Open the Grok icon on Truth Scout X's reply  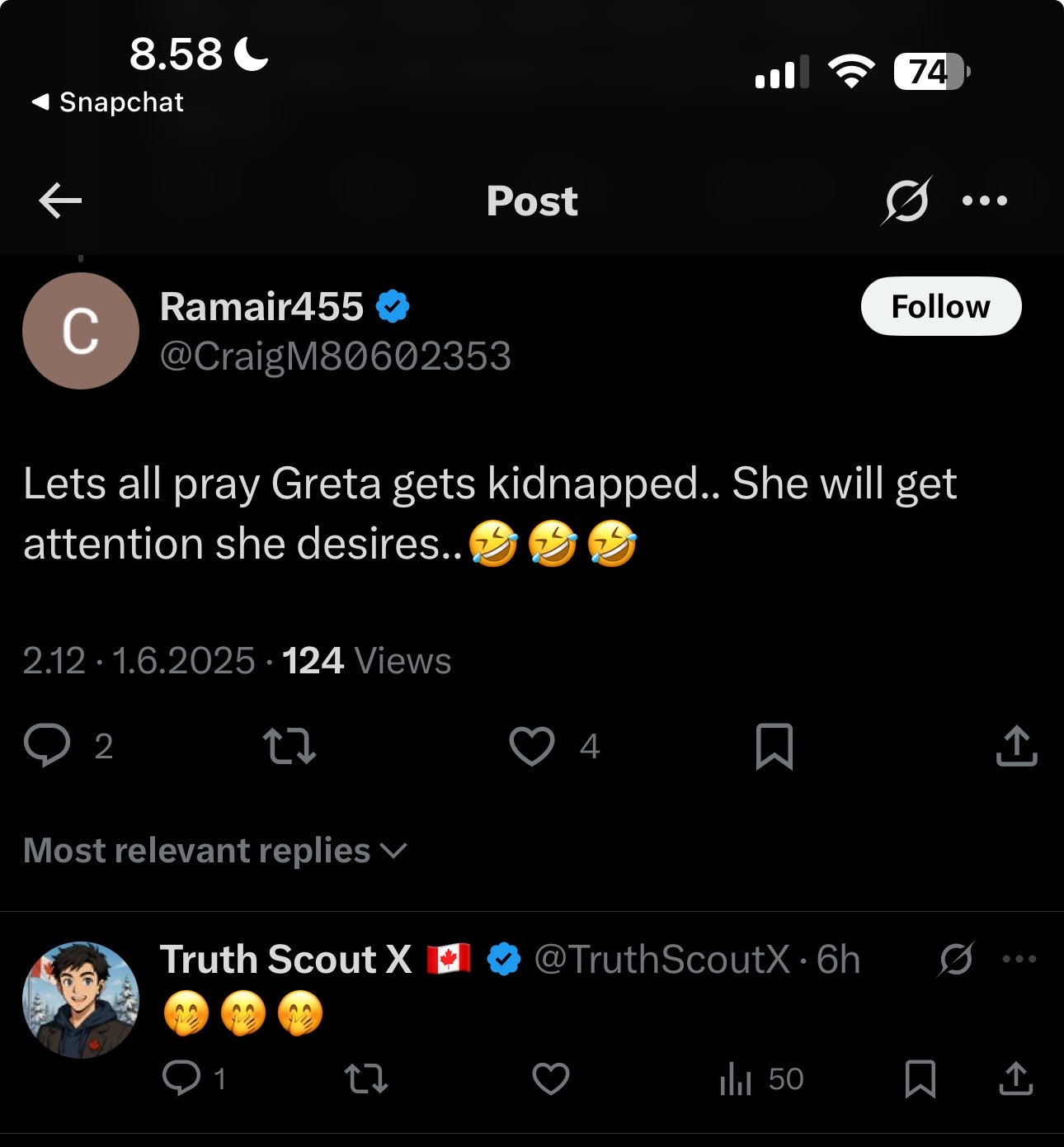[x=956, y=959]
